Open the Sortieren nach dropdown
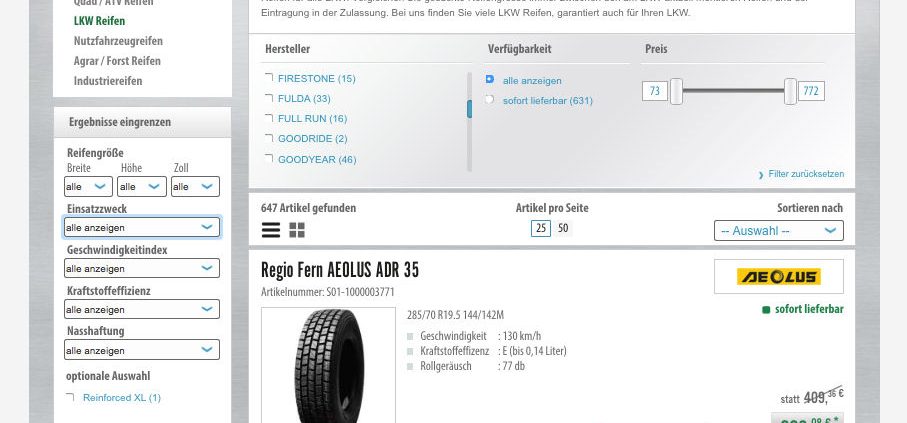This screenshot has height=423, width=907. tap(778, 231)
